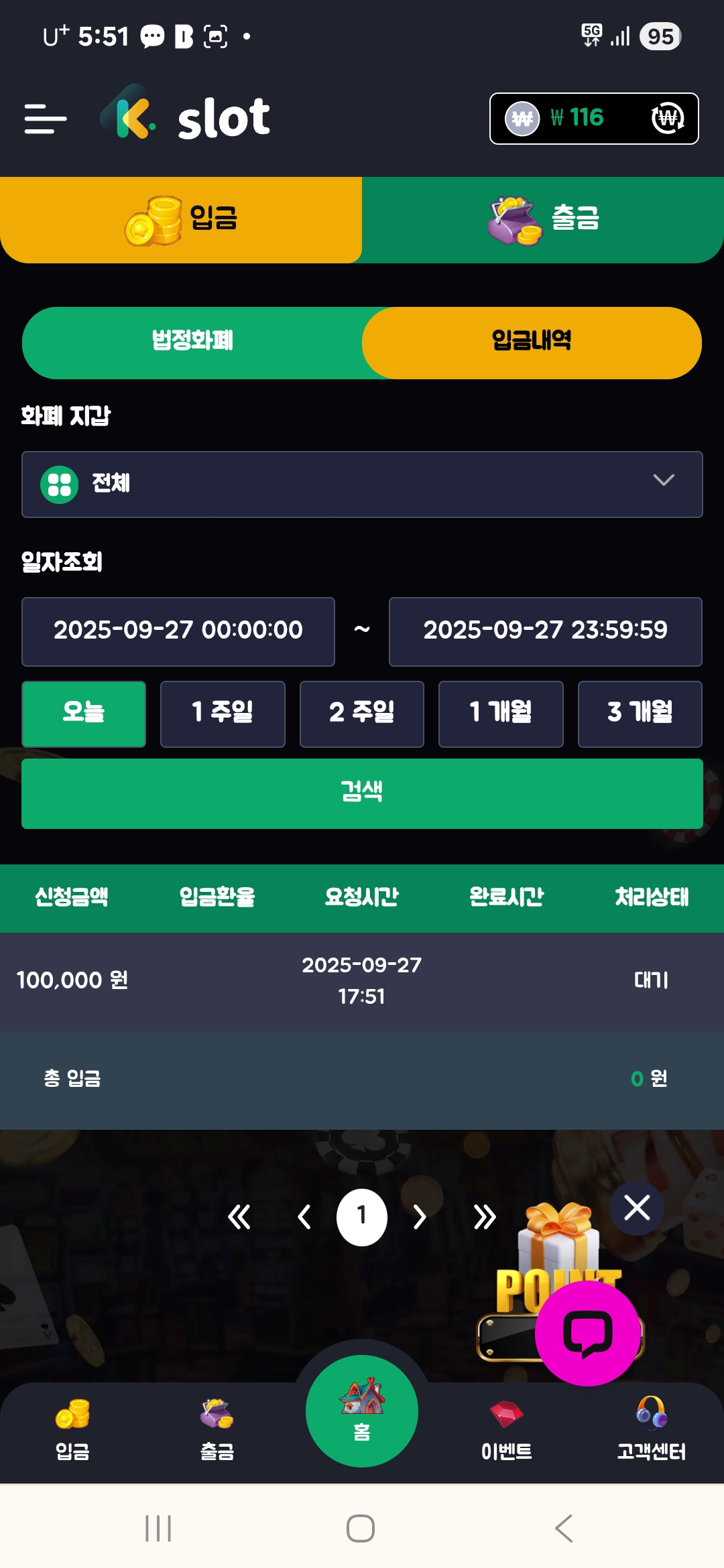Viewport: 724px width, 1568px height.
Task: Tap the green 검색 button
Action: pos(362,793)
